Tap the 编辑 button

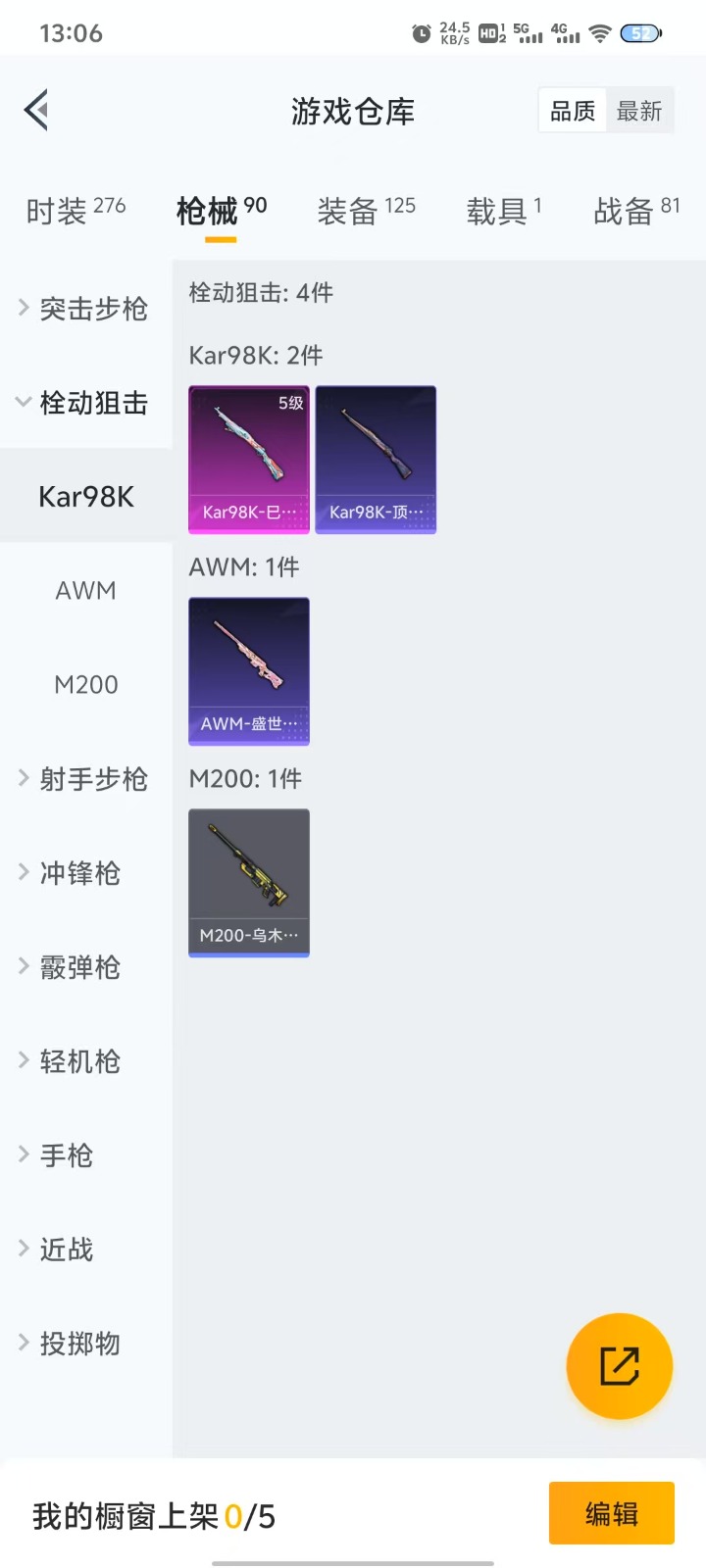[x=611, y=1514]
